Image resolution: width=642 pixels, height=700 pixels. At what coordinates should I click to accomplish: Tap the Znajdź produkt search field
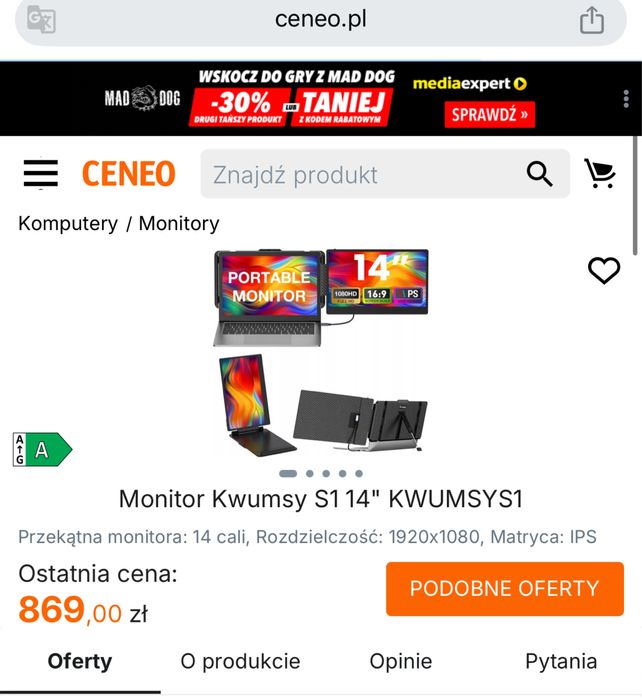360,174
